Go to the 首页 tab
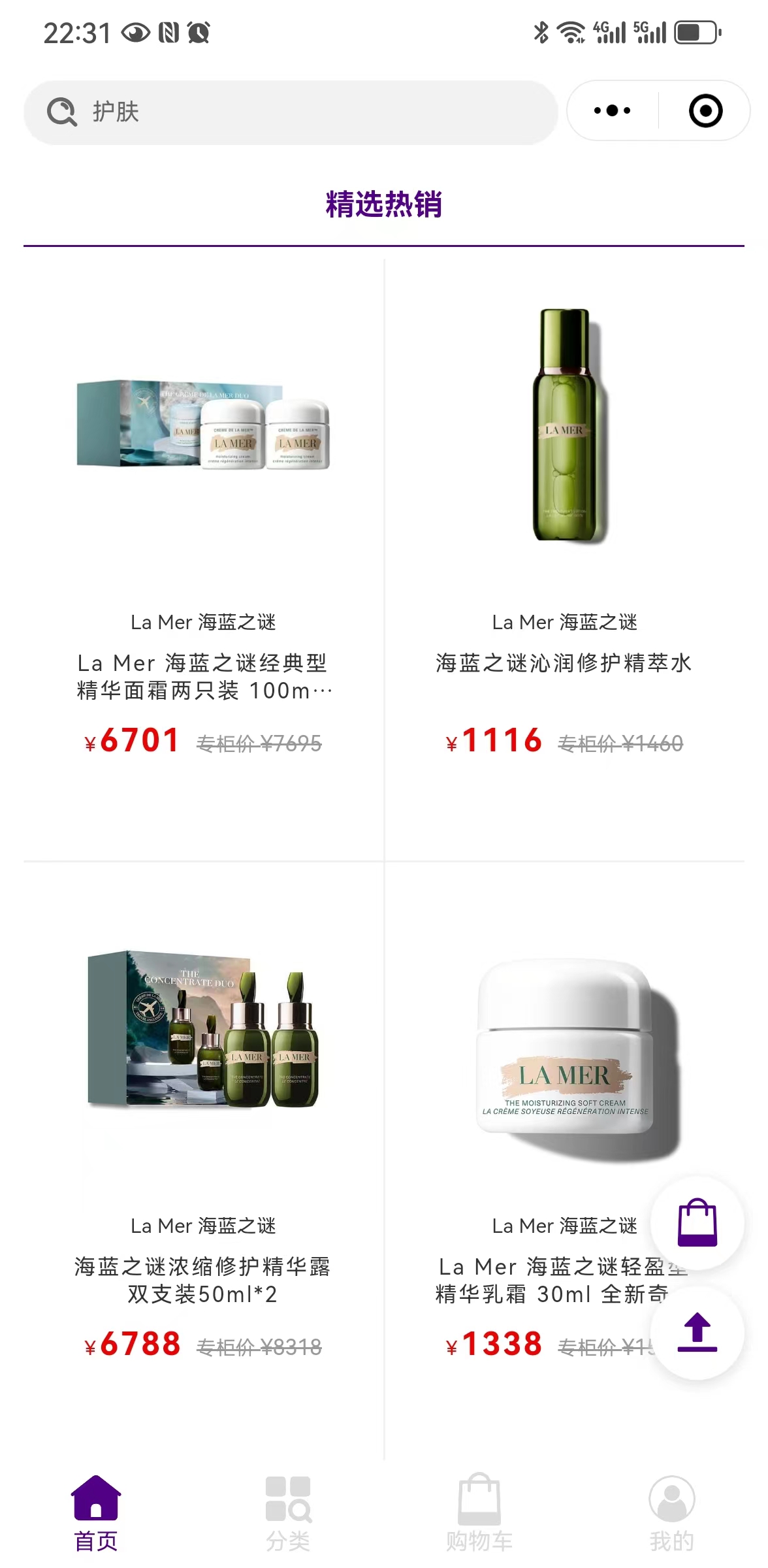The width and height of the screenshot is (768, 1568). [96, 1512]
